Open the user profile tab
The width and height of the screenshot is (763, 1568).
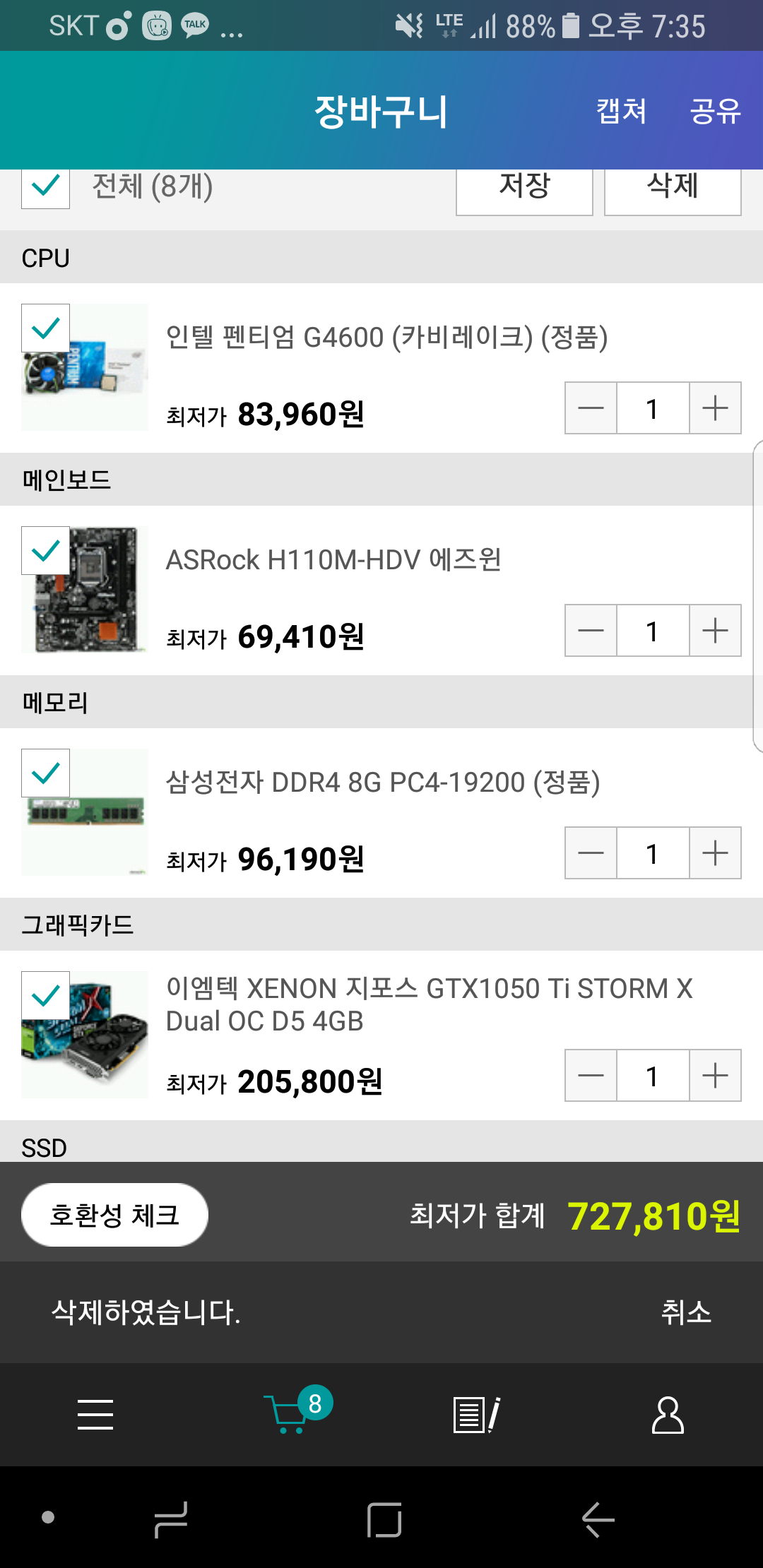[668, 1415]
